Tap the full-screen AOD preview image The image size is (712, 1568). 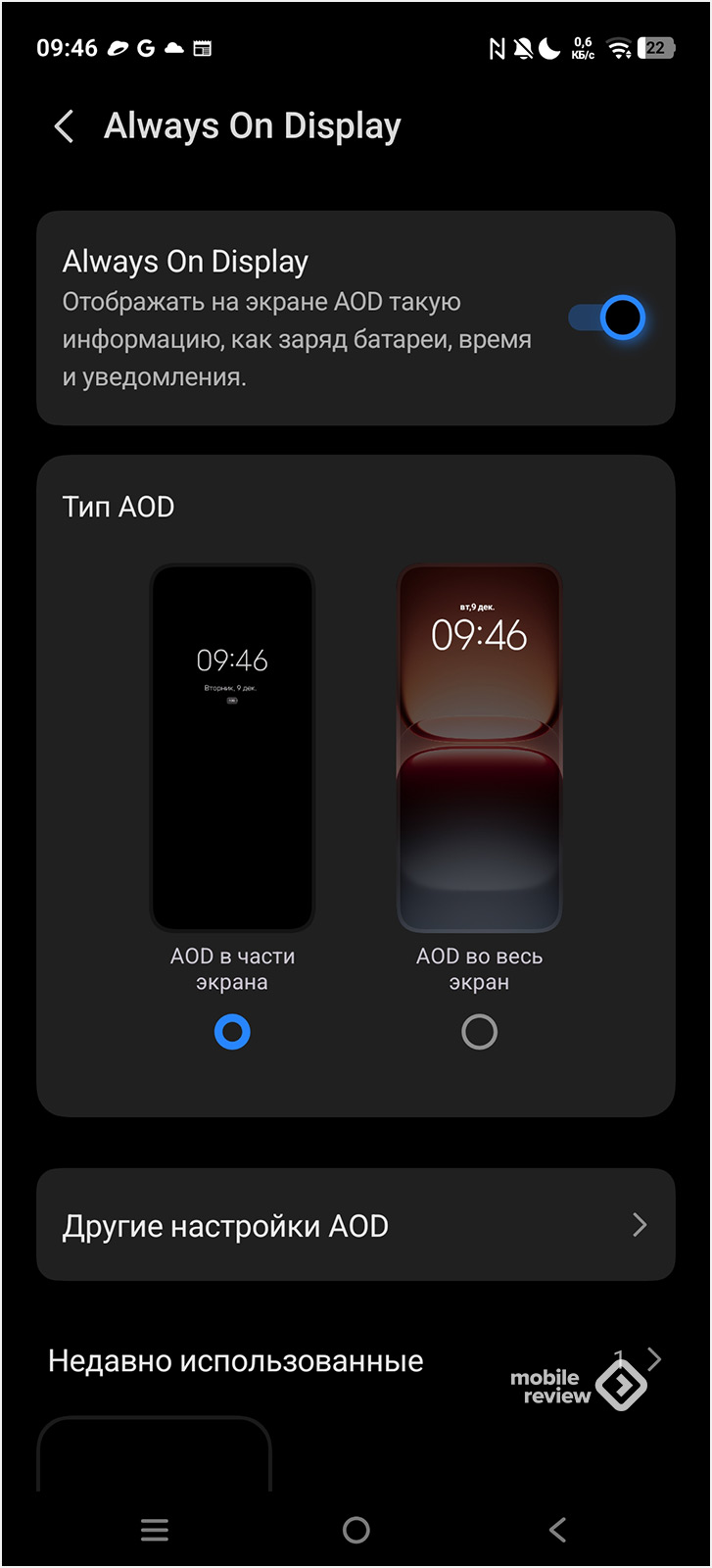pyautogui.click(x=479, y=747)
